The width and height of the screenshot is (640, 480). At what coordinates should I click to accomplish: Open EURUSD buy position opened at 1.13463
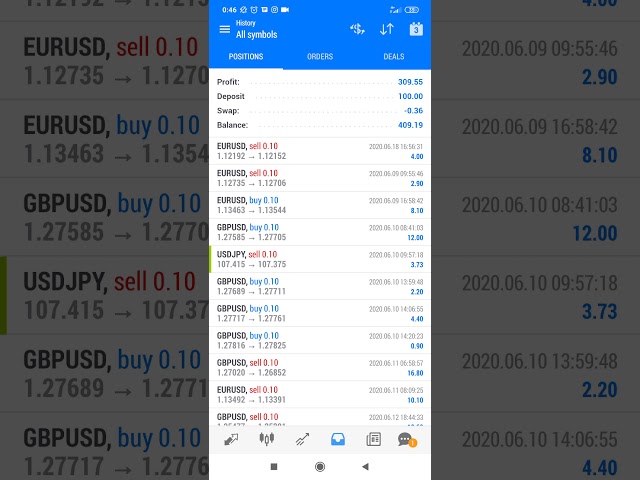pos(320,205)
